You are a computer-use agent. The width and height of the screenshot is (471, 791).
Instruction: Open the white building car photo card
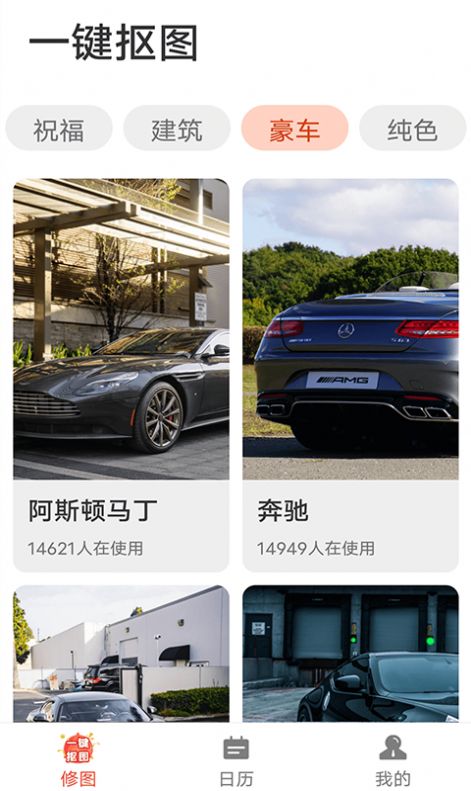[121, 654]
